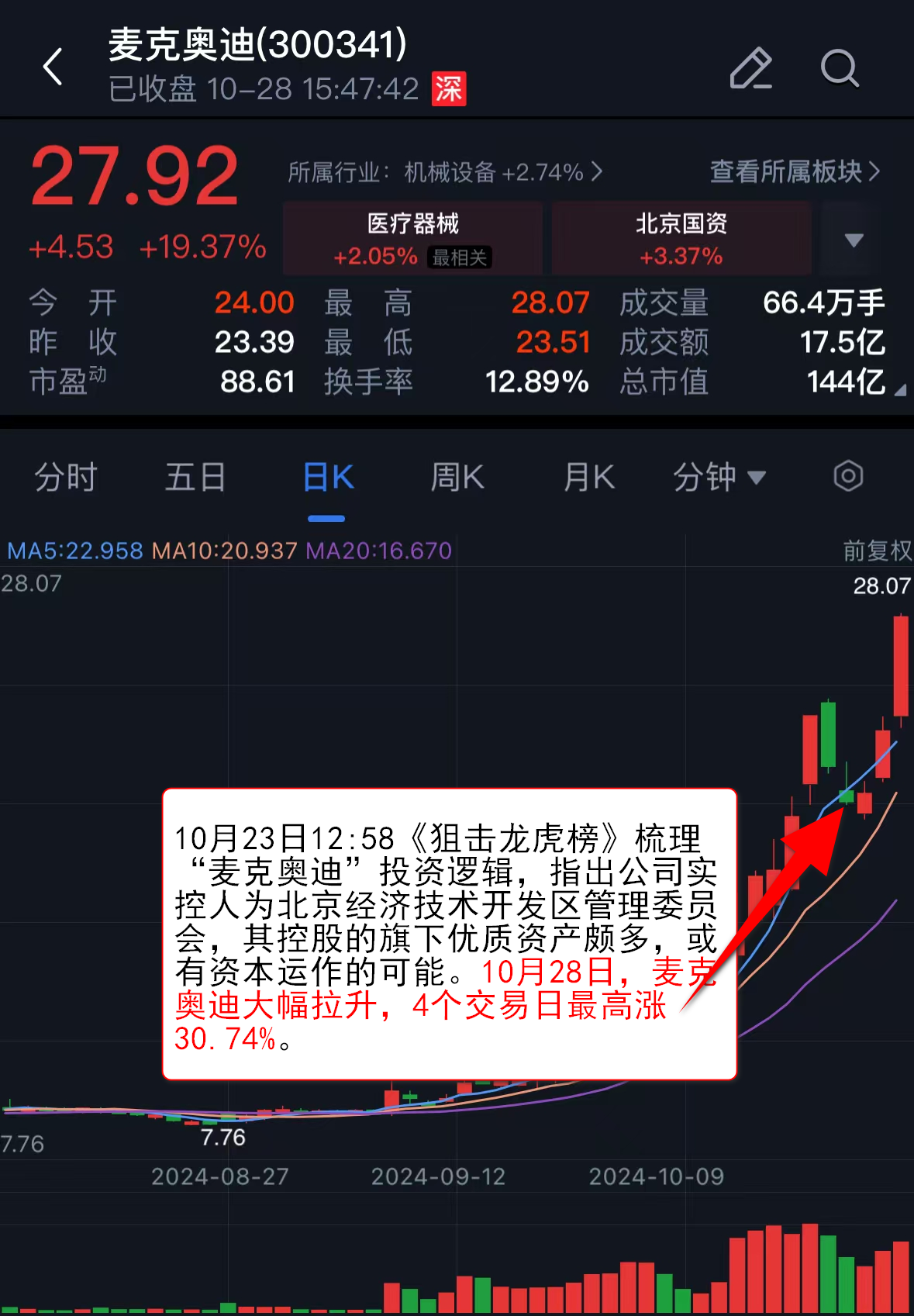Open the edit pencil icon
Viewport: 914px width, 1316px height.
[x=750, y=68]
